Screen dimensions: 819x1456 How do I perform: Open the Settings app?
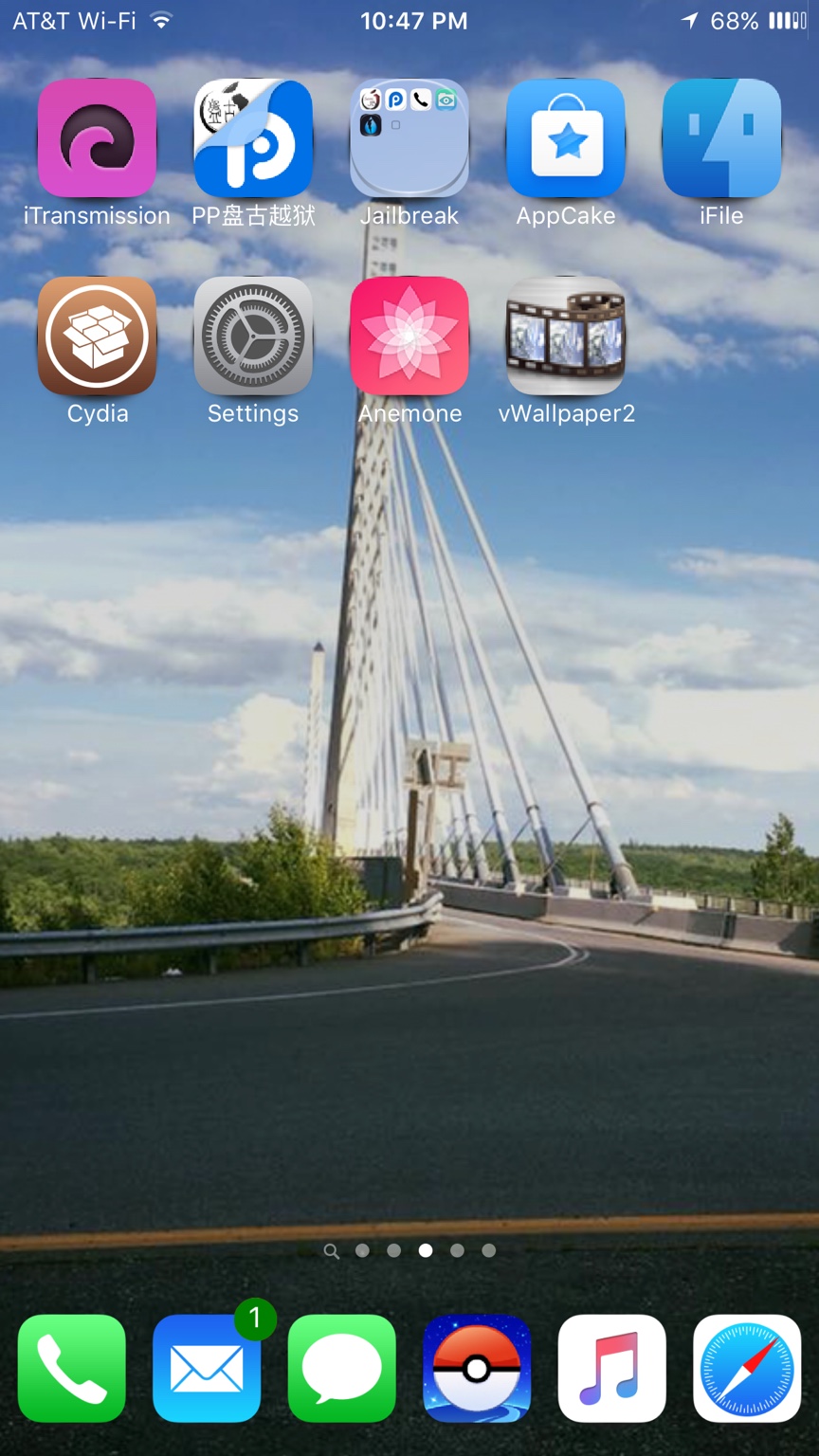[253, 336]
